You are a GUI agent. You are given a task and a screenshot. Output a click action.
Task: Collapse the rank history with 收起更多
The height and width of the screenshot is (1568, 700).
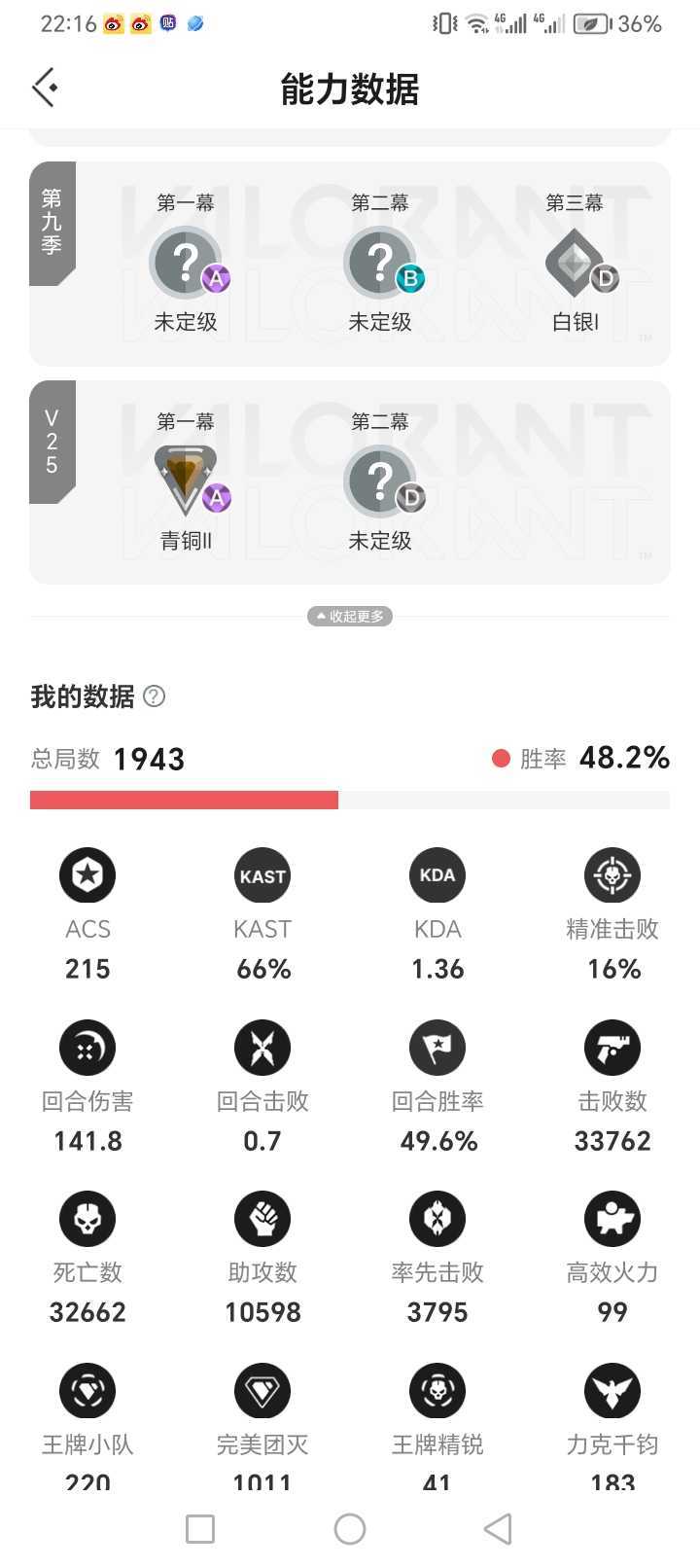pyautogui.click(x=350, y=616)
